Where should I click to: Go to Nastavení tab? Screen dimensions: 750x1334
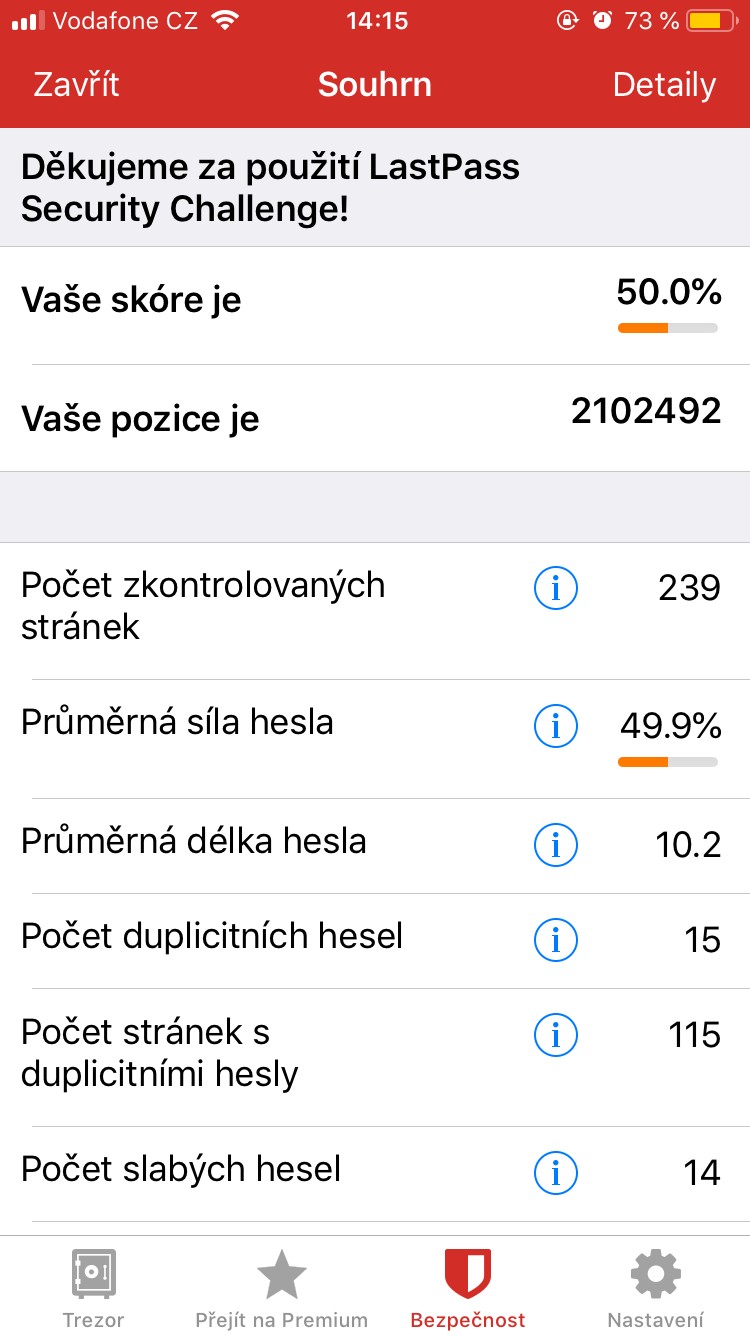(x=656, y=1288)
